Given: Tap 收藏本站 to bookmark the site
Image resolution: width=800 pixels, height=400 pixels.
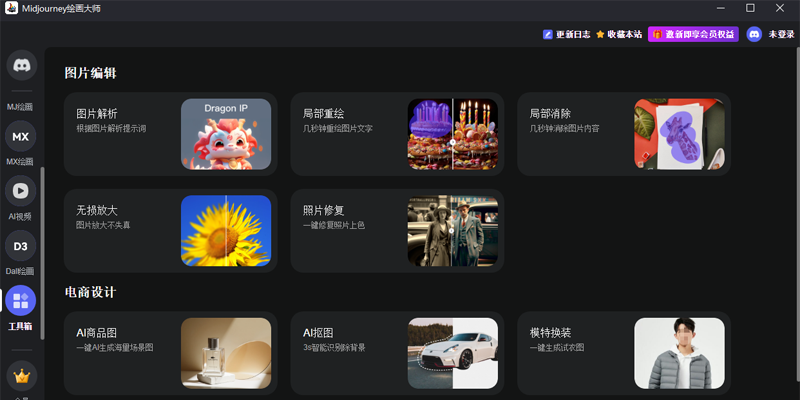Looking at the screenshot, I should [x=619, y=34].
